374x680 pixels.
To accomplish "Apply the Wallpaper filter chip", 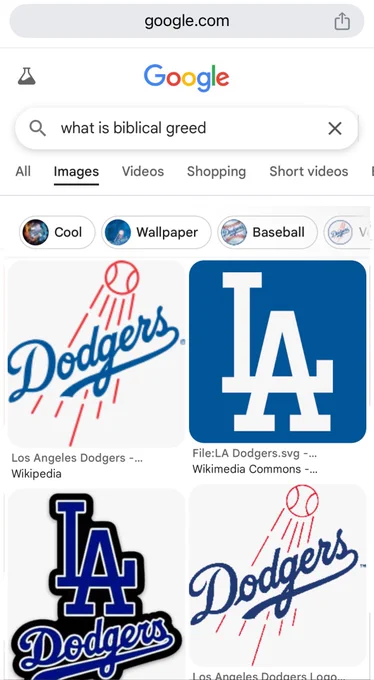I will tap(156, 232).
